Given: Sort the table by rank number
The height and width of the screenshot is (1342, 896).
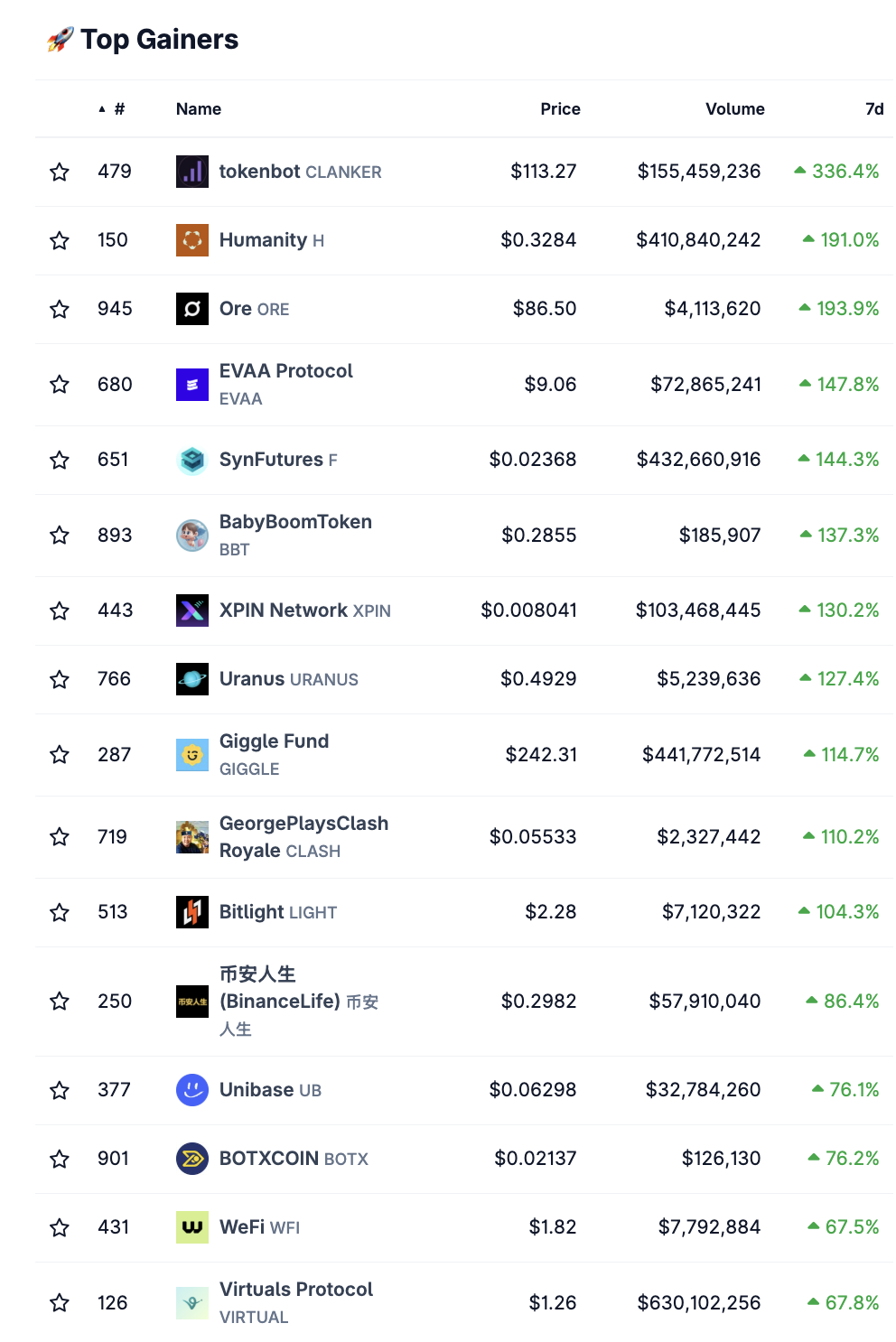Looking at the screenshot, I should point(118,109).
